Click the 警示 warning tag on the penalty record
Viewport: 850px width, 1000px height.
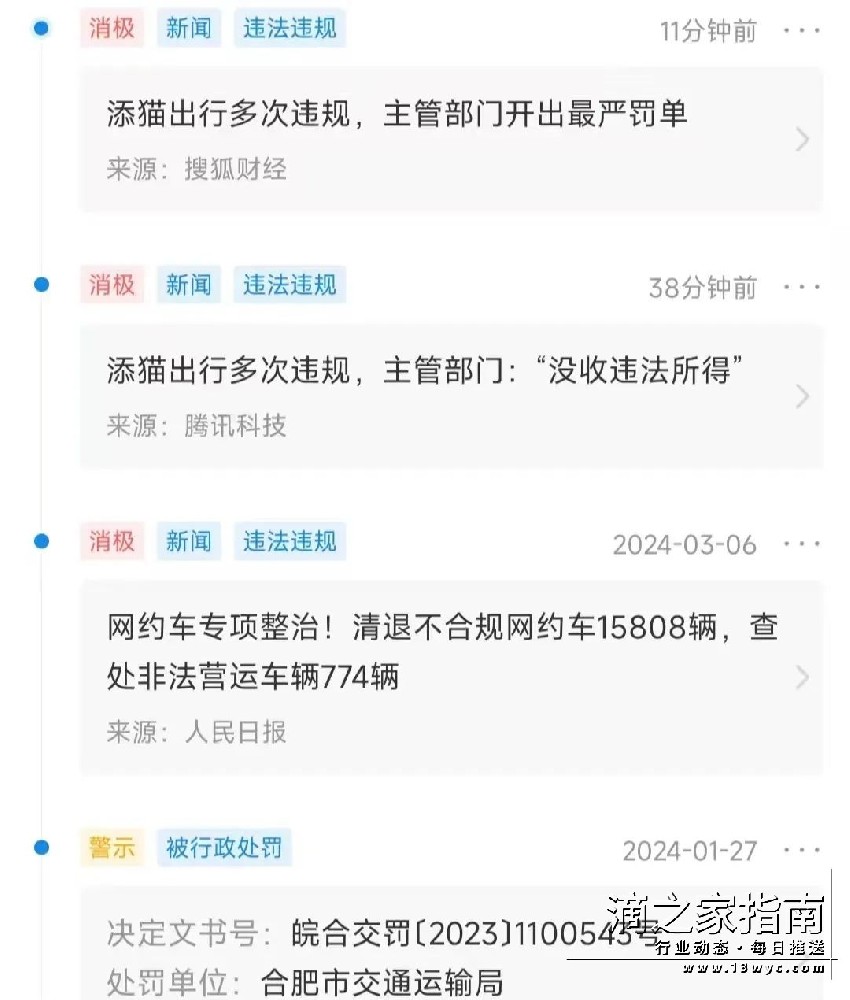click(x=111, y=848)
